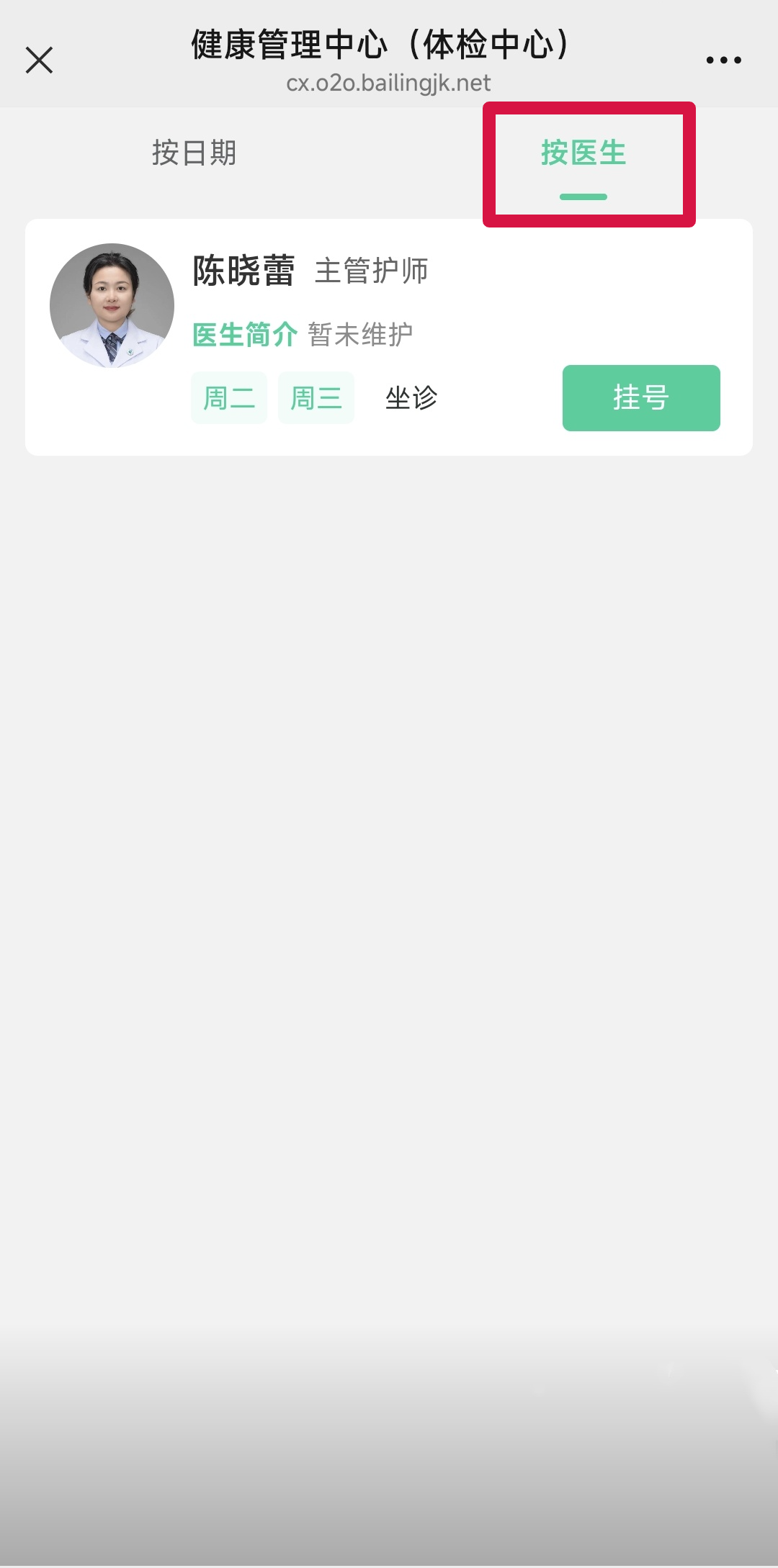View 医生简介 for 陈晓蕾

pos(245,335)
